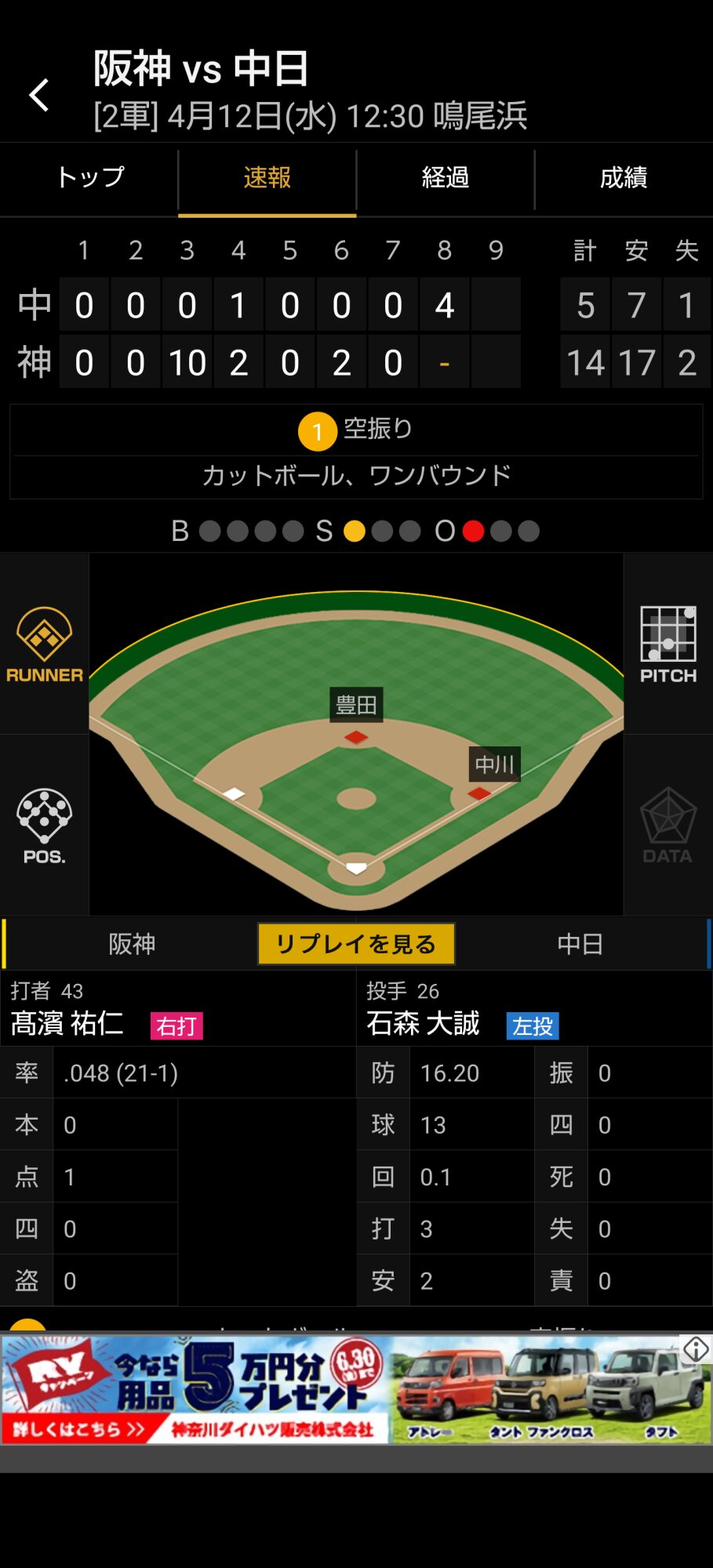
Task: Open the ad info icon
Action: pyautogui.click(x=696, y=1350)
